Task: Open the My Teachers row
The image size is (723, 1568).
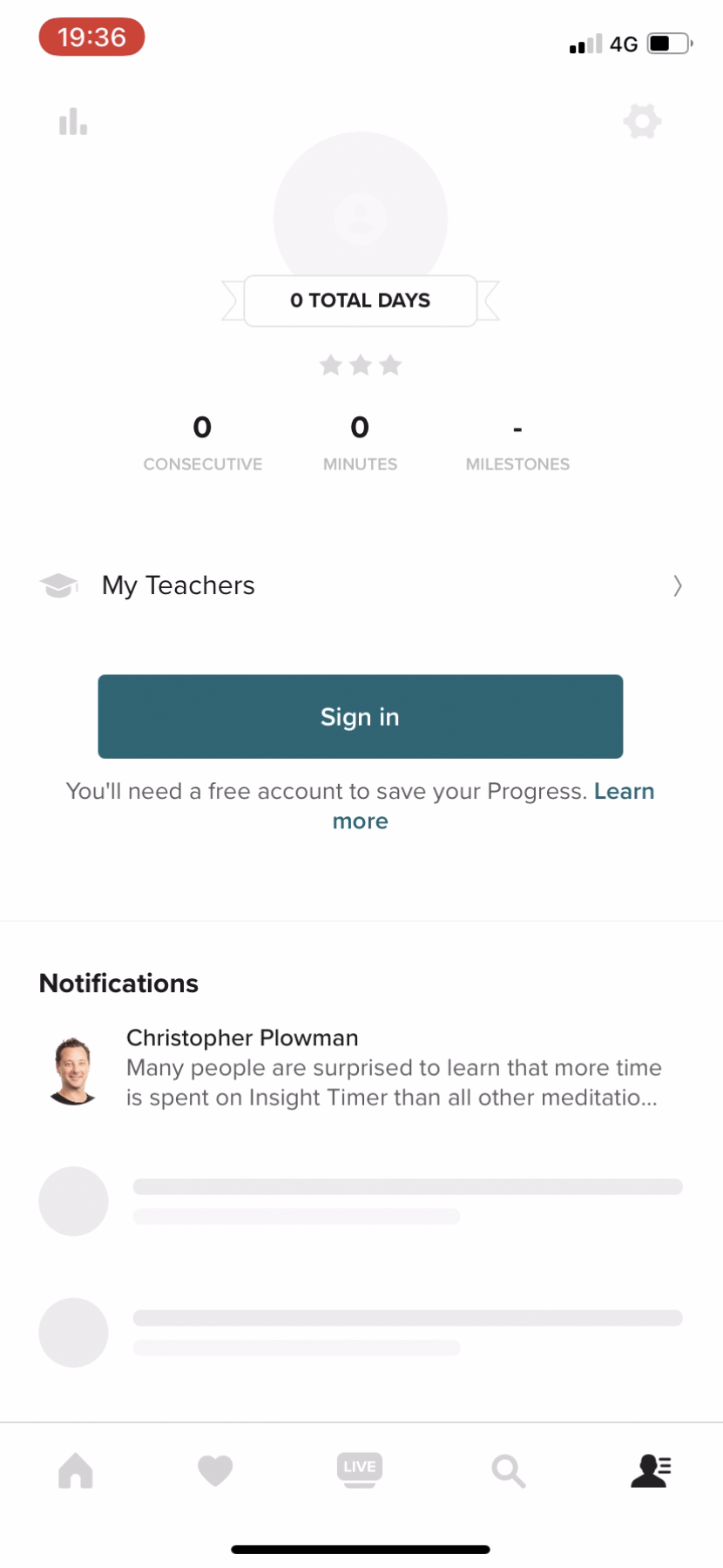Action: 178,585
